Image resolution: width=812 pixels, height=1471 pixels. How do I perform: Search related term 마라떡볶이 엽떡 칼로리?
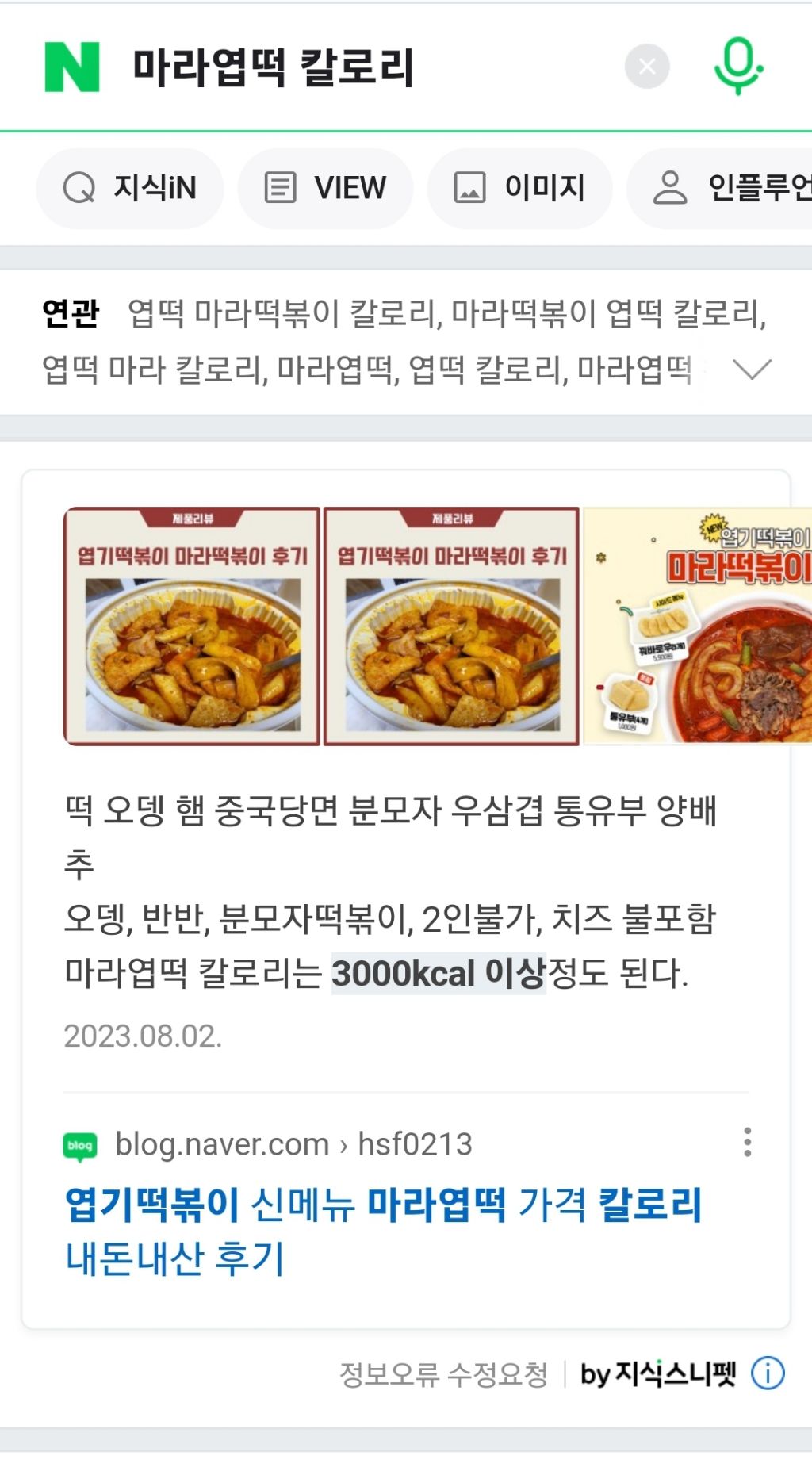point(608,314)
